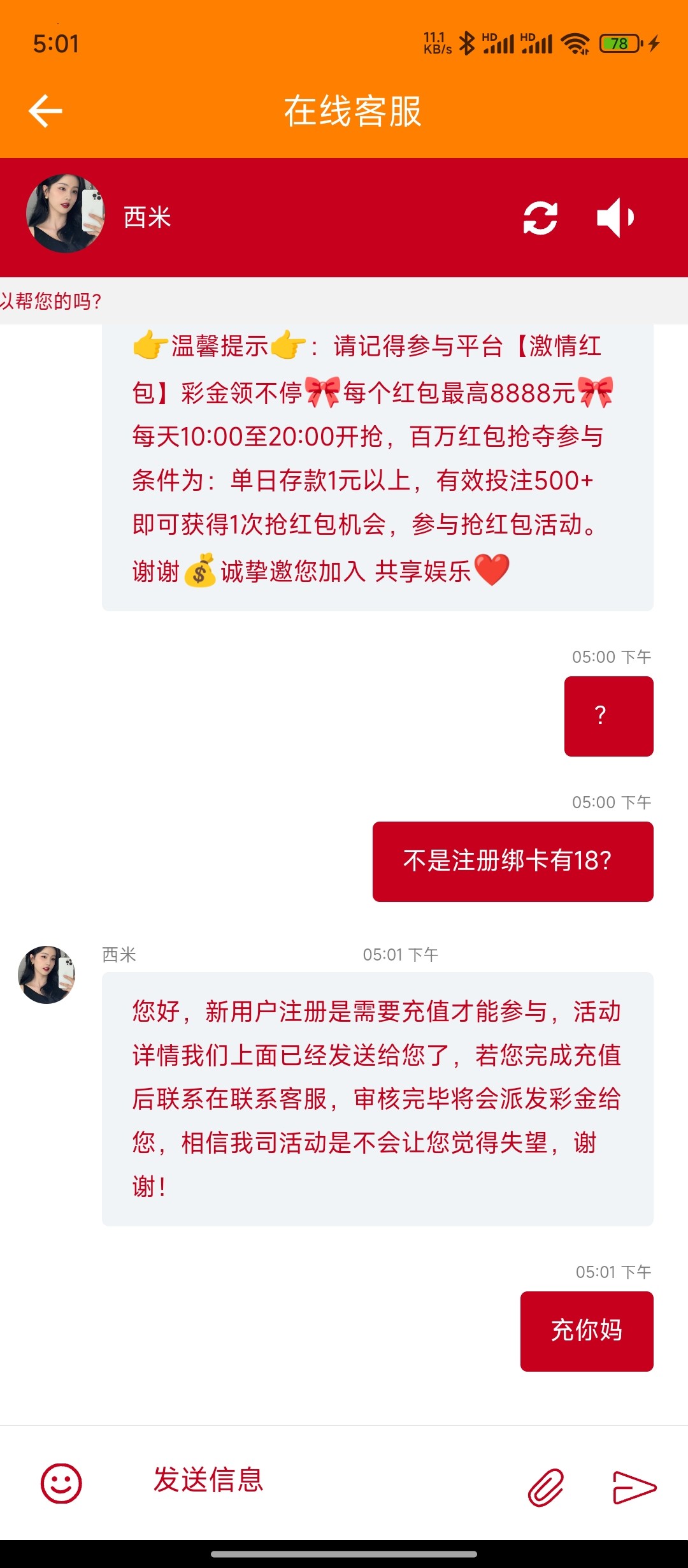The width and height of the screenshot is (688, 1568).
Task: Open the emoji picker
Action: click(x=61, y=1483)
